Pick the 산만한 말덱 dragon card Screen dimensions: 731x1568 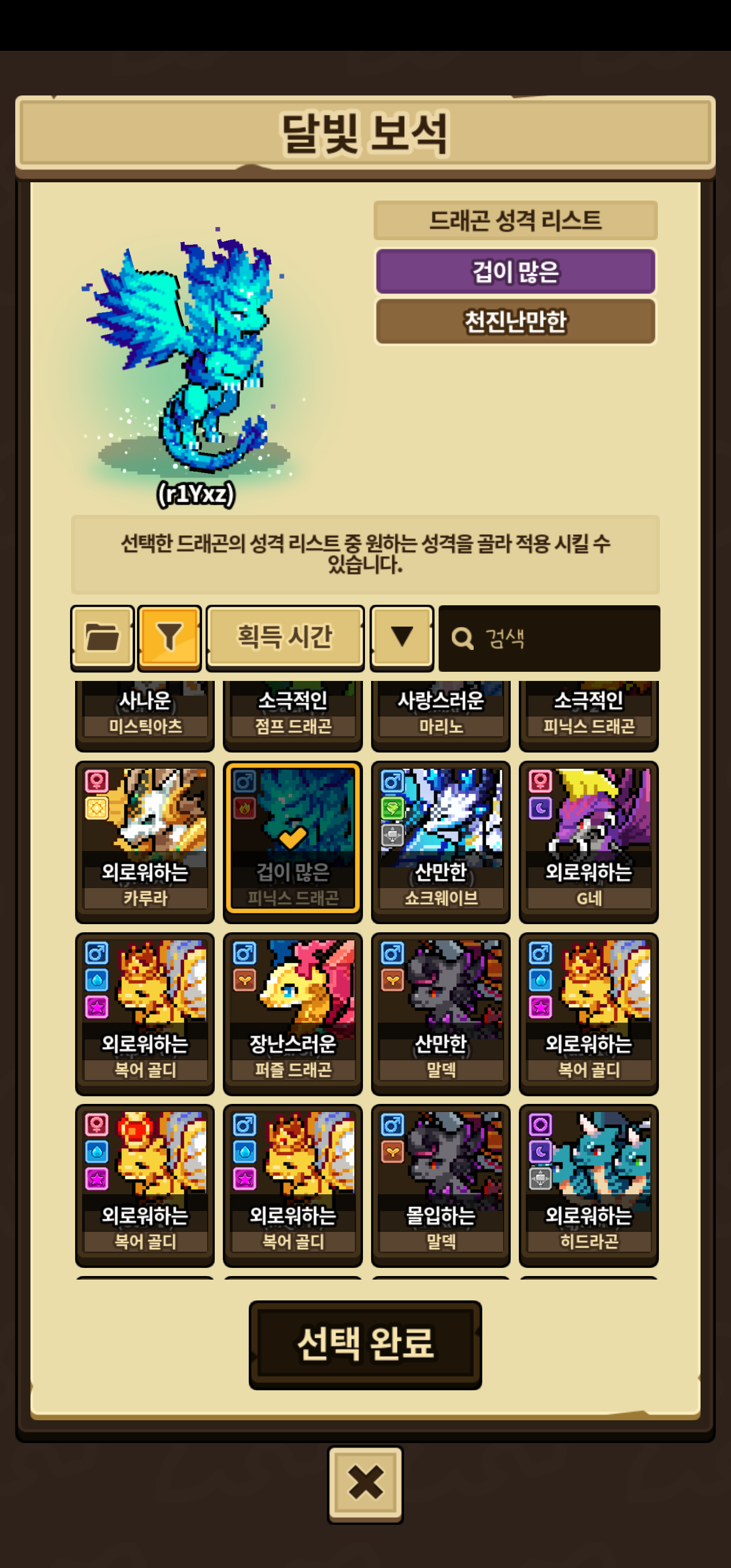pos(441,1013)
